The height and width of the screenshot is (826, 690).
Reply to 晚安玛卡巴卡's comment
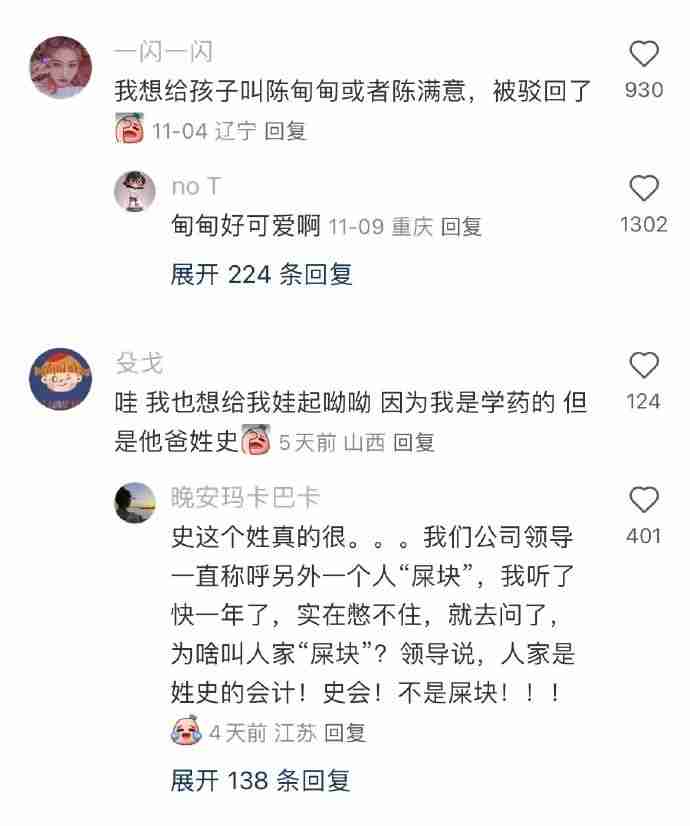[x=346, y=733]
